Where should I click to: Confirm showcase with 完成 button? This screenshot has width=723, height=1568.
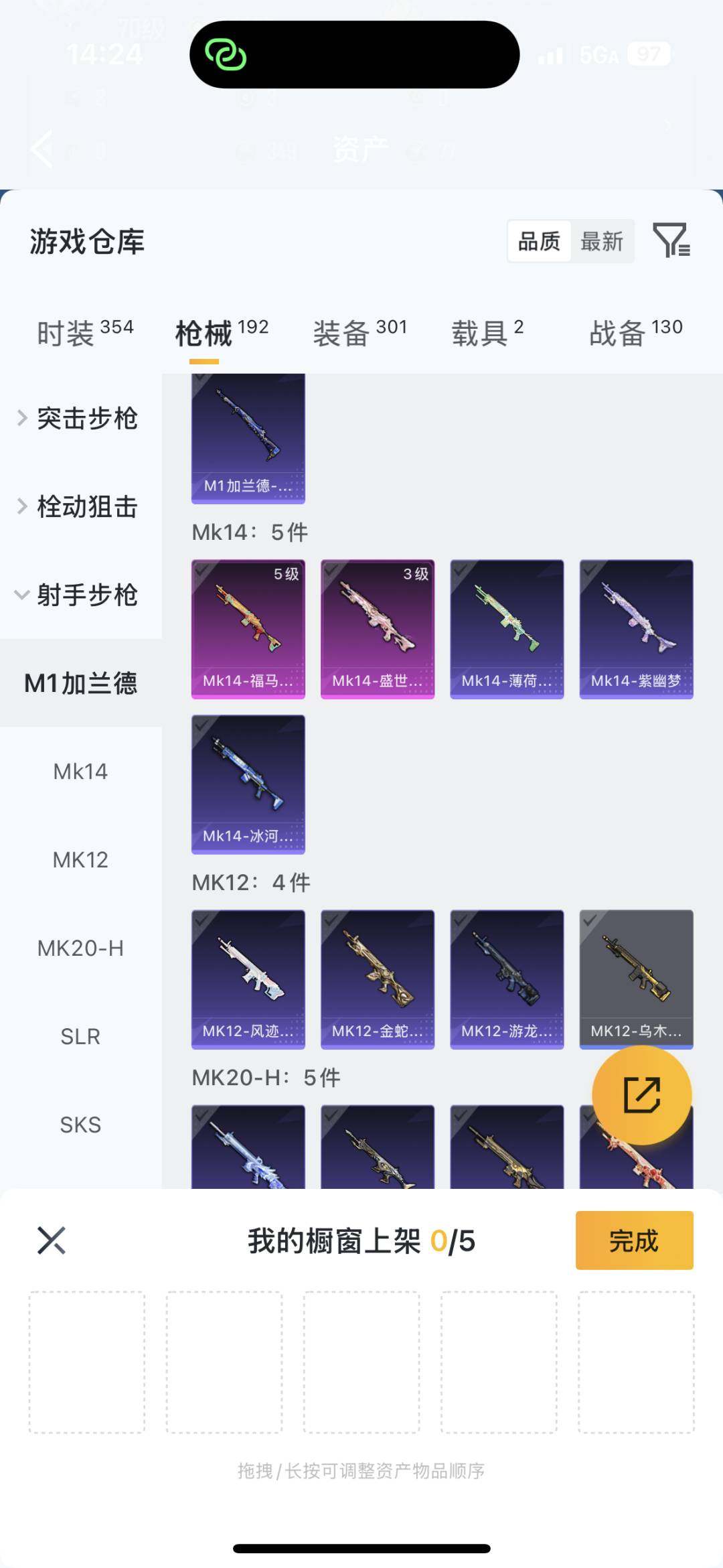point(634,1240)
